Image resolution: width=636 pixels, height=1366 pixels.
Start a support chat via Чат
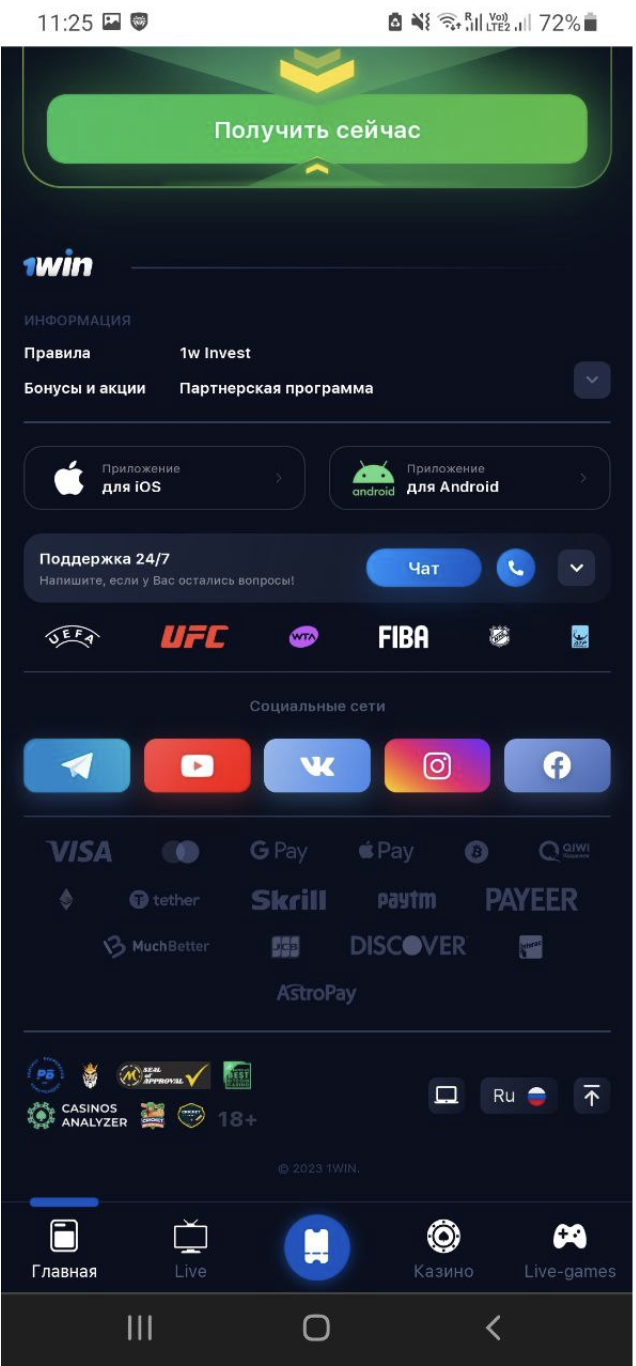(x=424, y=568)
